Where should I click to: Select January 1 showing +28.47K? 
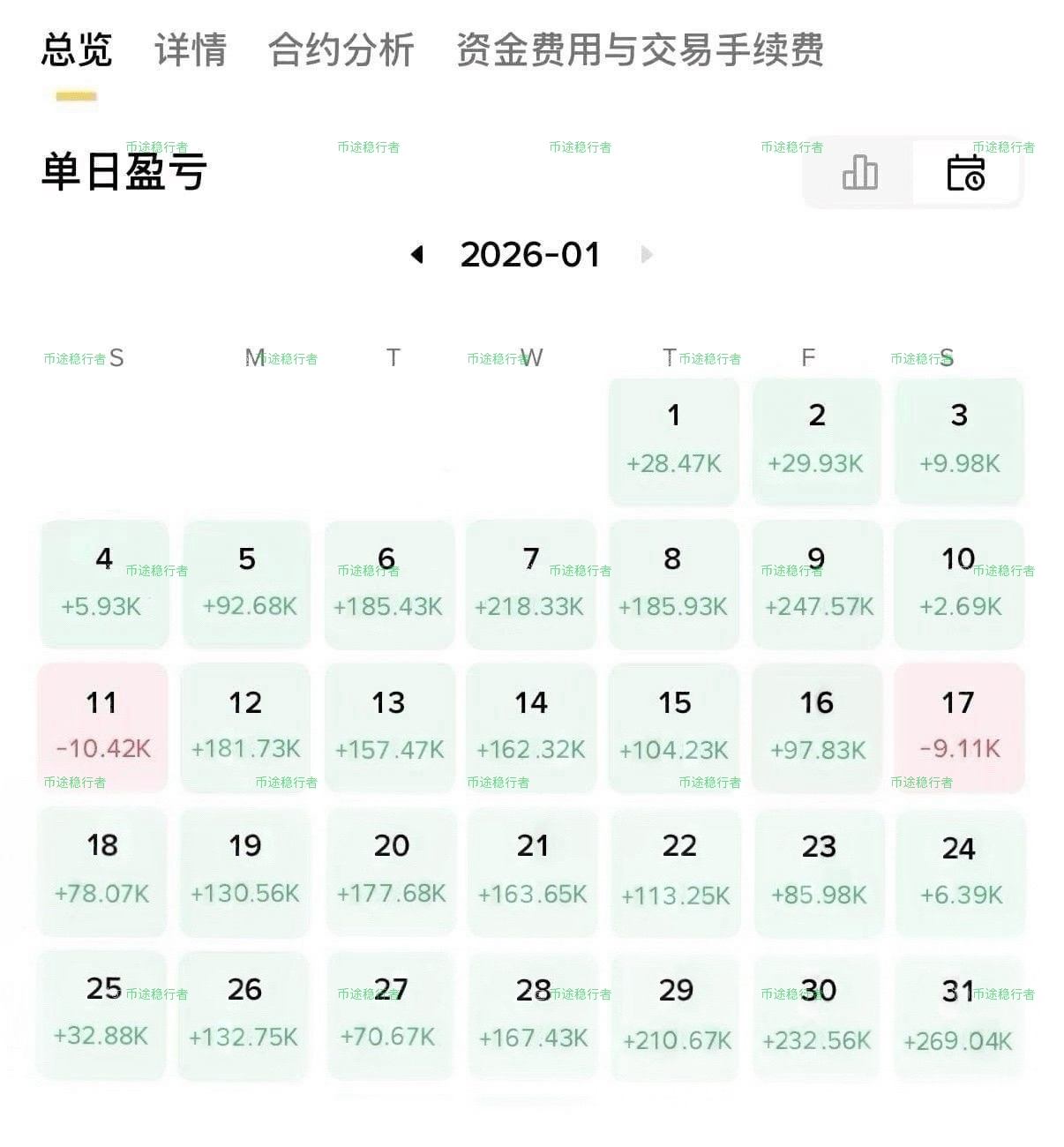click(x=674, y=439)
